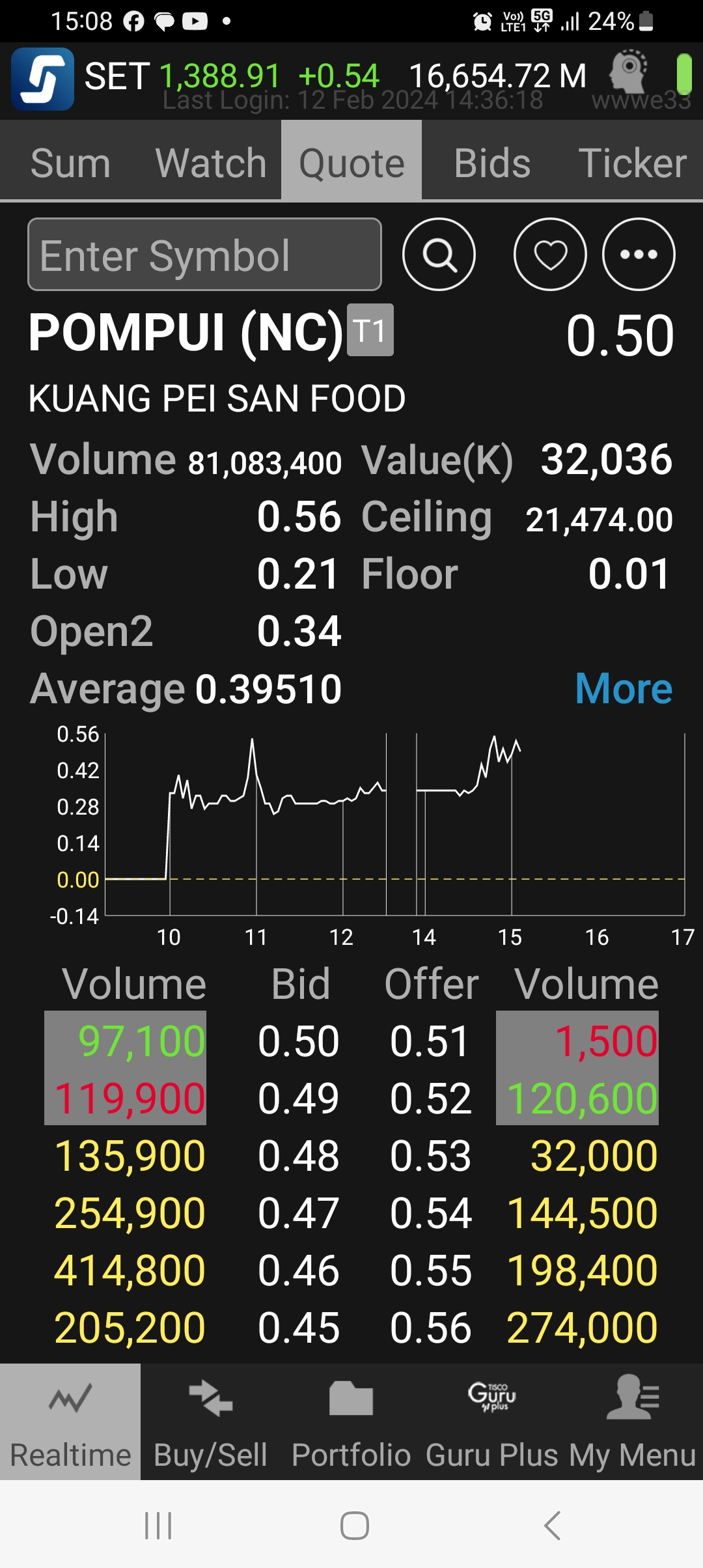Tap the Enter Symbol field
This screenshot has height=1568, width=703.
[204, 254]
